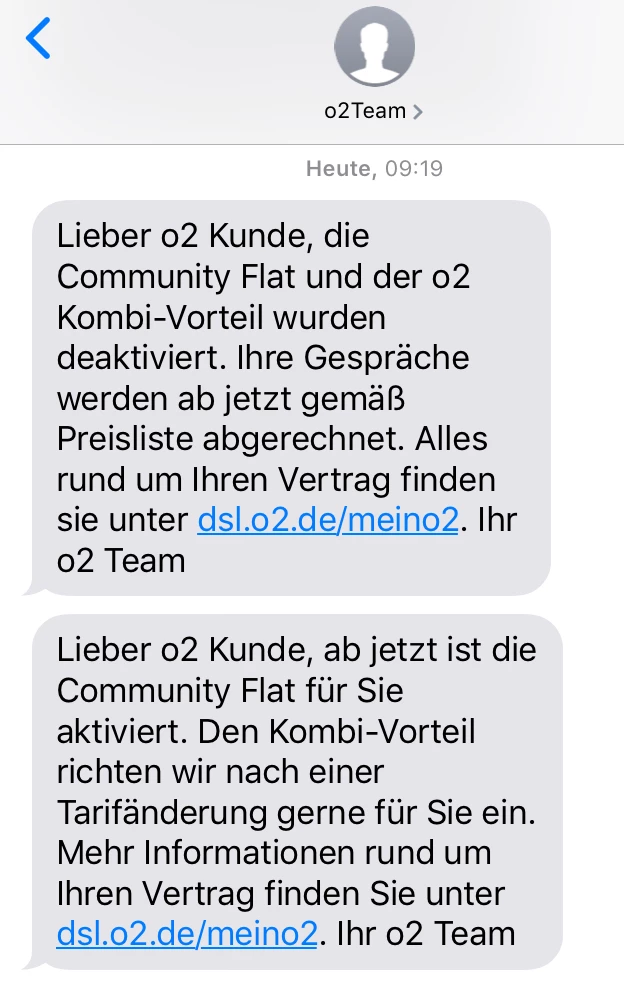Open dsl.o2.de/meino2 link in the deactivation message
This screenshot has height=986, width=624.
coord(327,521)
